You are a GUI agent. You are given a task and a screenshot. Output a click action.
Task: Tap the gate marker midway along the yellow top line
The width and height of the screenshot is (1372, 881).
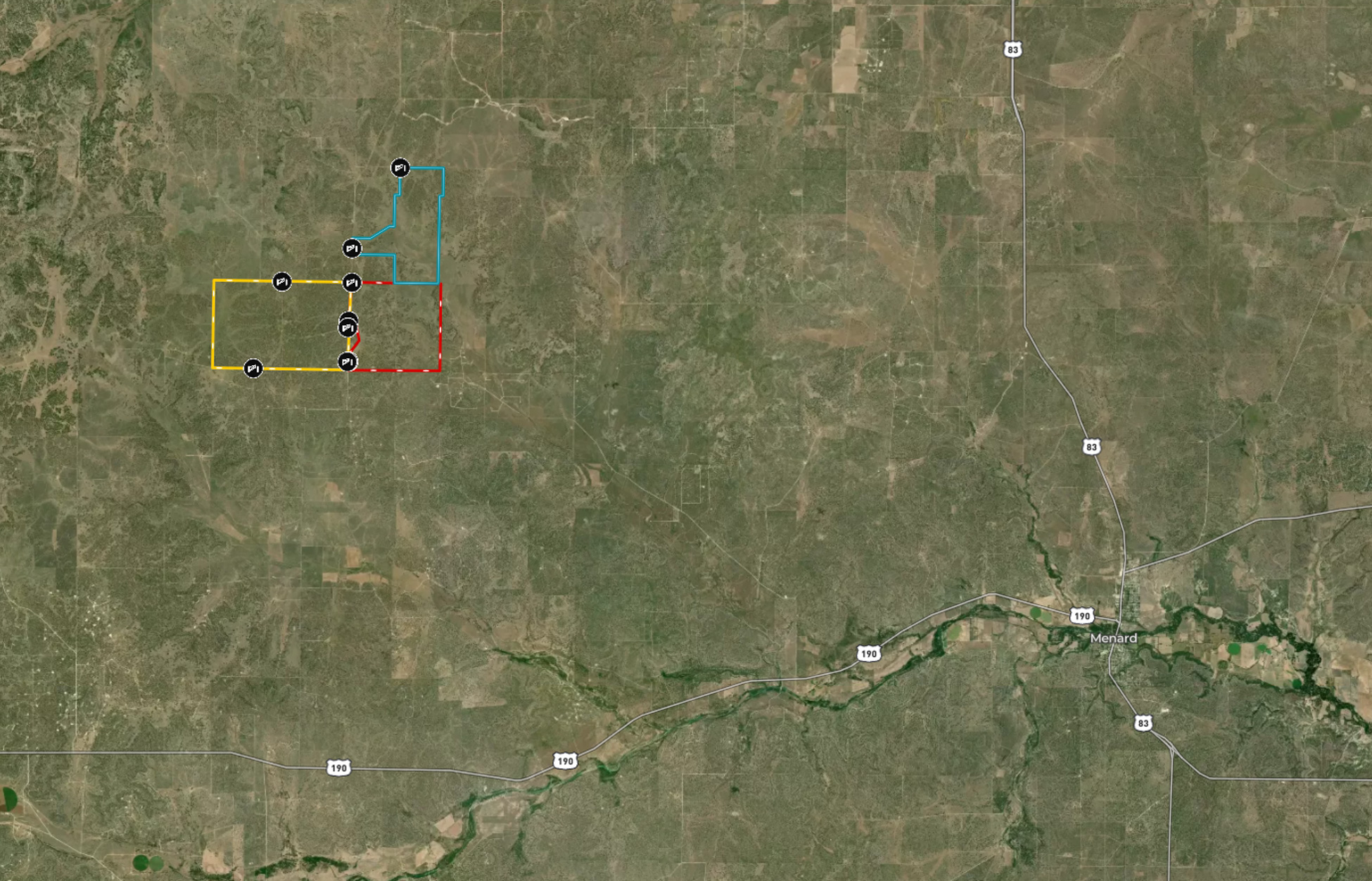281,282
